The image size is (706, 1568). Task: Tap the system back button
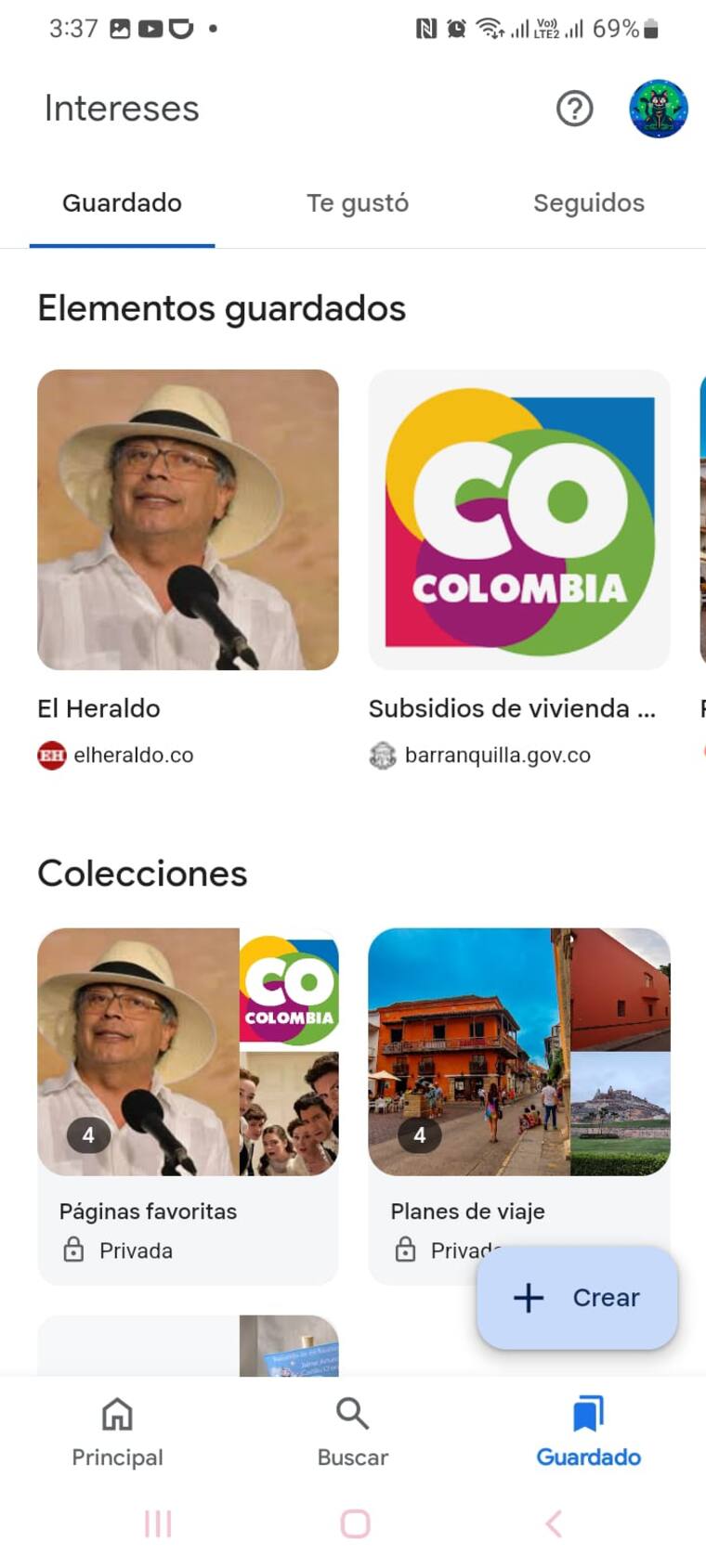tap(554, 1523)
